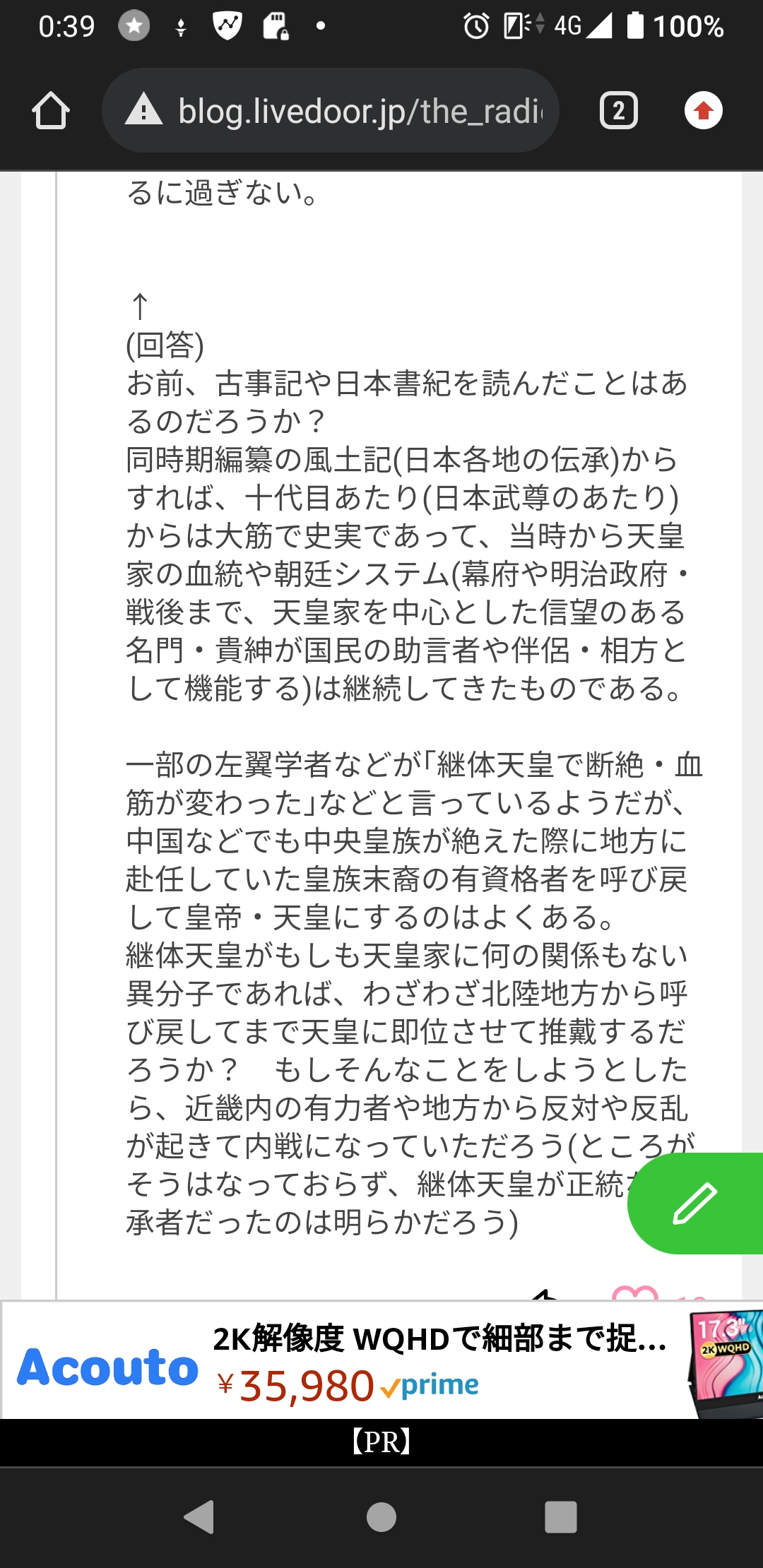Go back with the system back button
This screenshot has width=763, height=1568.
199,1516
